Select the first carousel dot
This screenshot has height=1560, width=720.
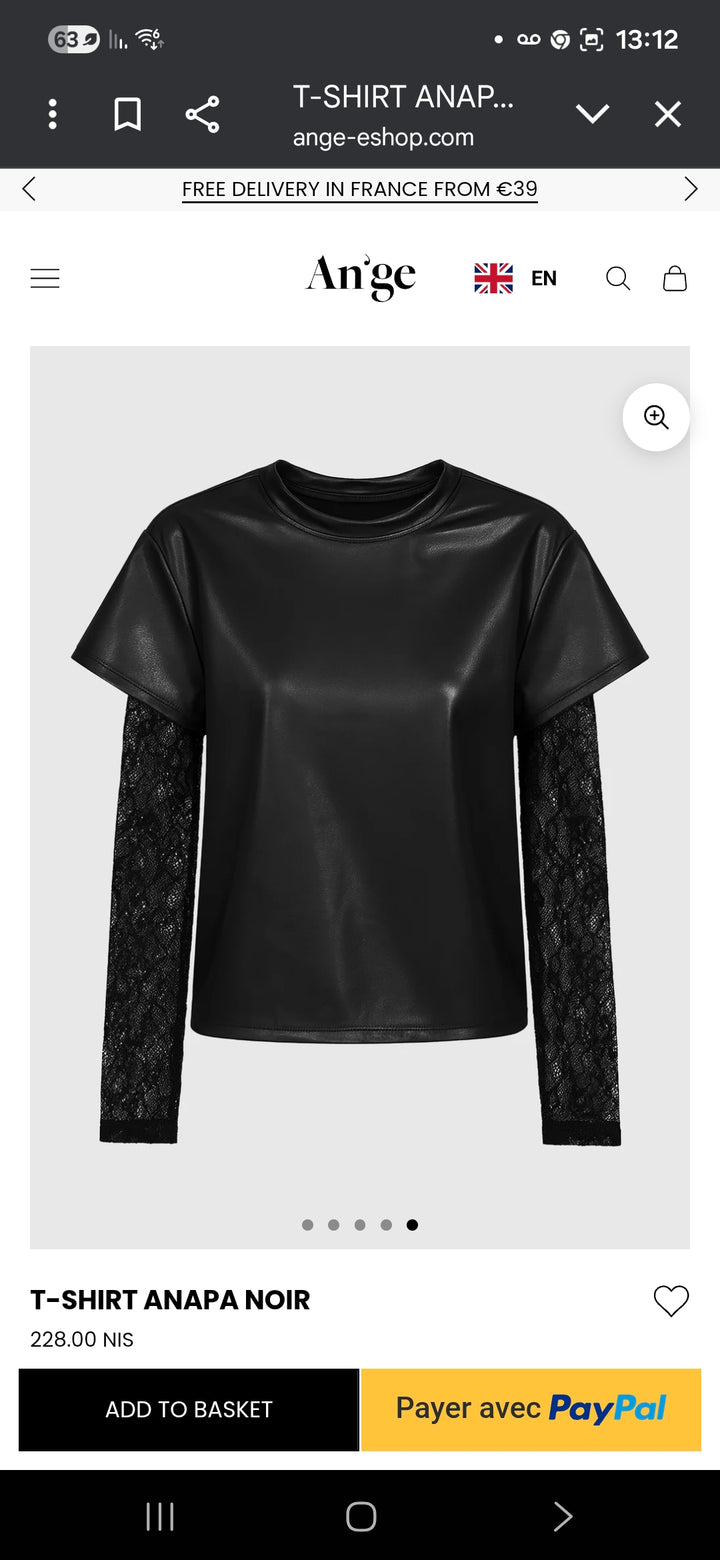click(x=308, y=1224)
